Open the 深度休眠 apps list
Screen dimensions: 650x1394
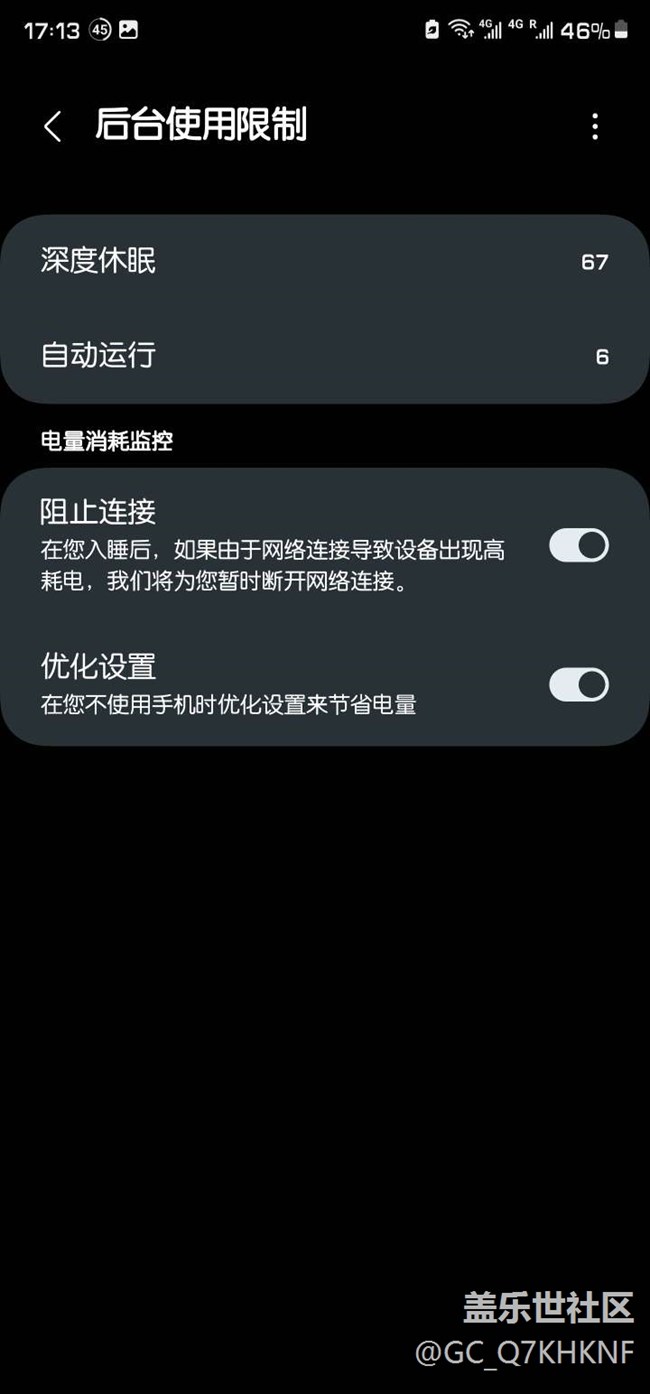tap(325, 262)
